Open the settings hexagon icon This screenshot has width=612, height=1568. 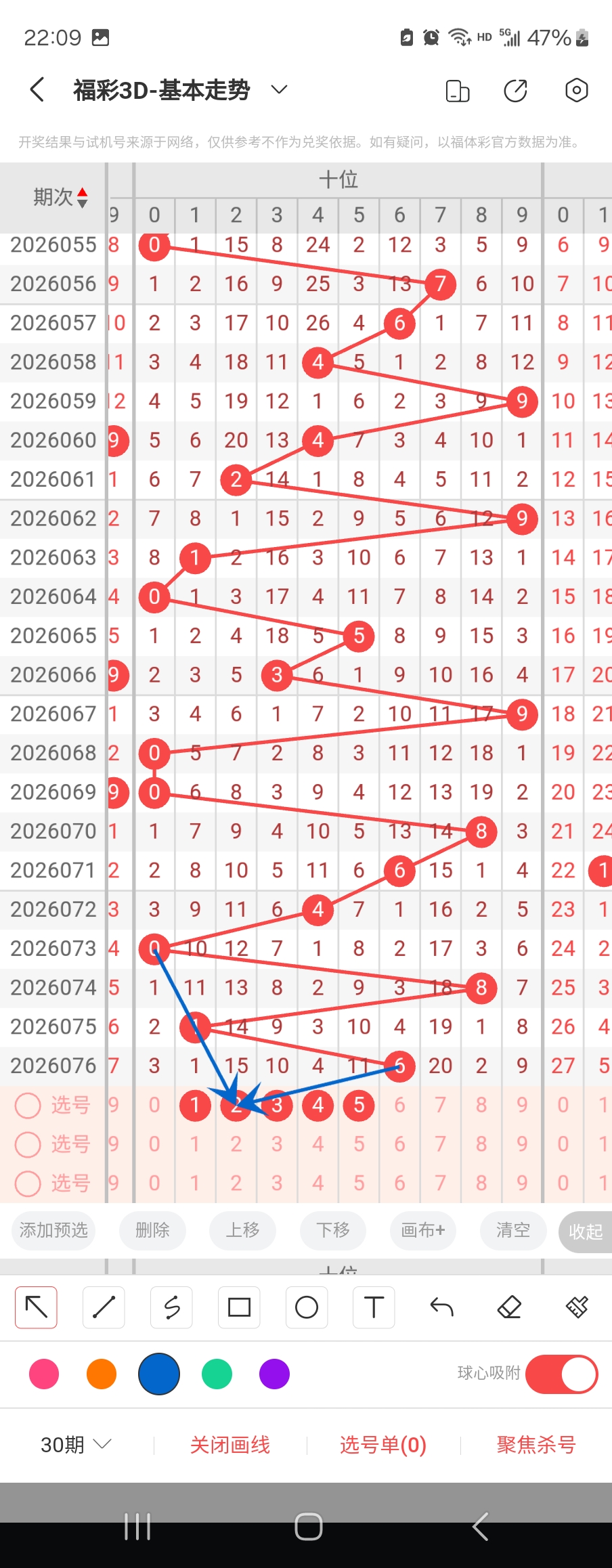pos(576,90)
